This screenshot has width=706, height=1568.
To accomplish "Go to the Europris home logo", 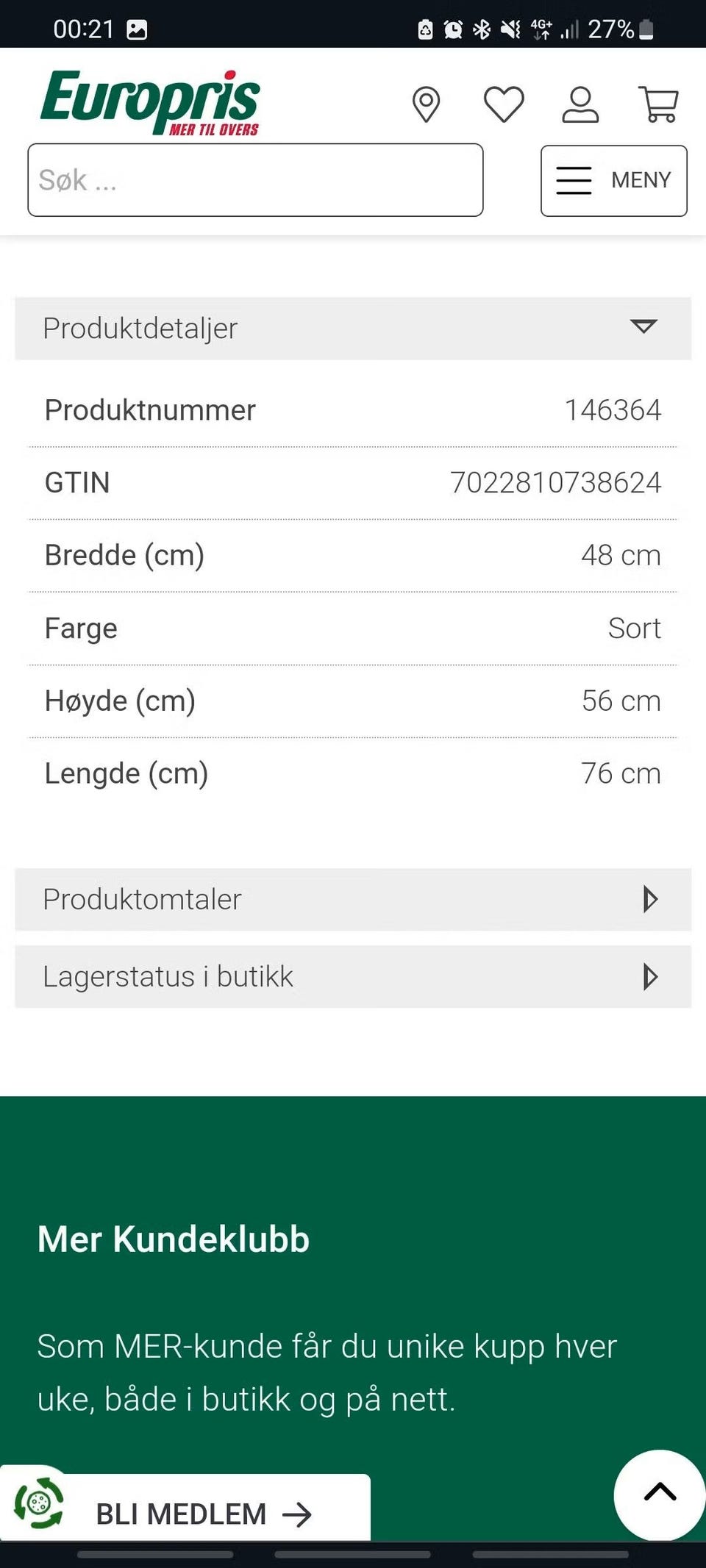I will [x=151, y=103].
